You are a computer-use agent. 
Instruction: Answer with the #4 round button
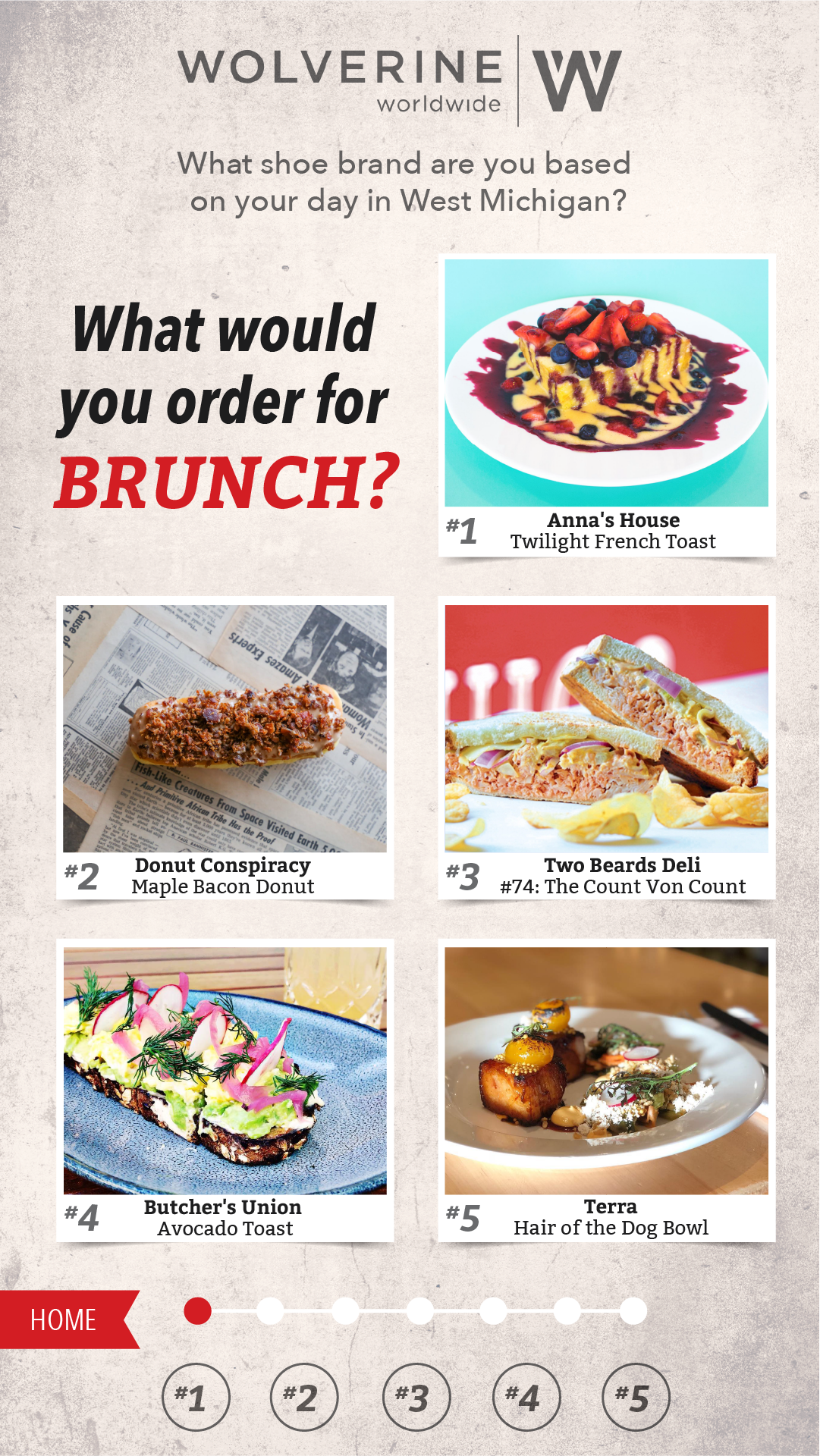[527, 1397]
